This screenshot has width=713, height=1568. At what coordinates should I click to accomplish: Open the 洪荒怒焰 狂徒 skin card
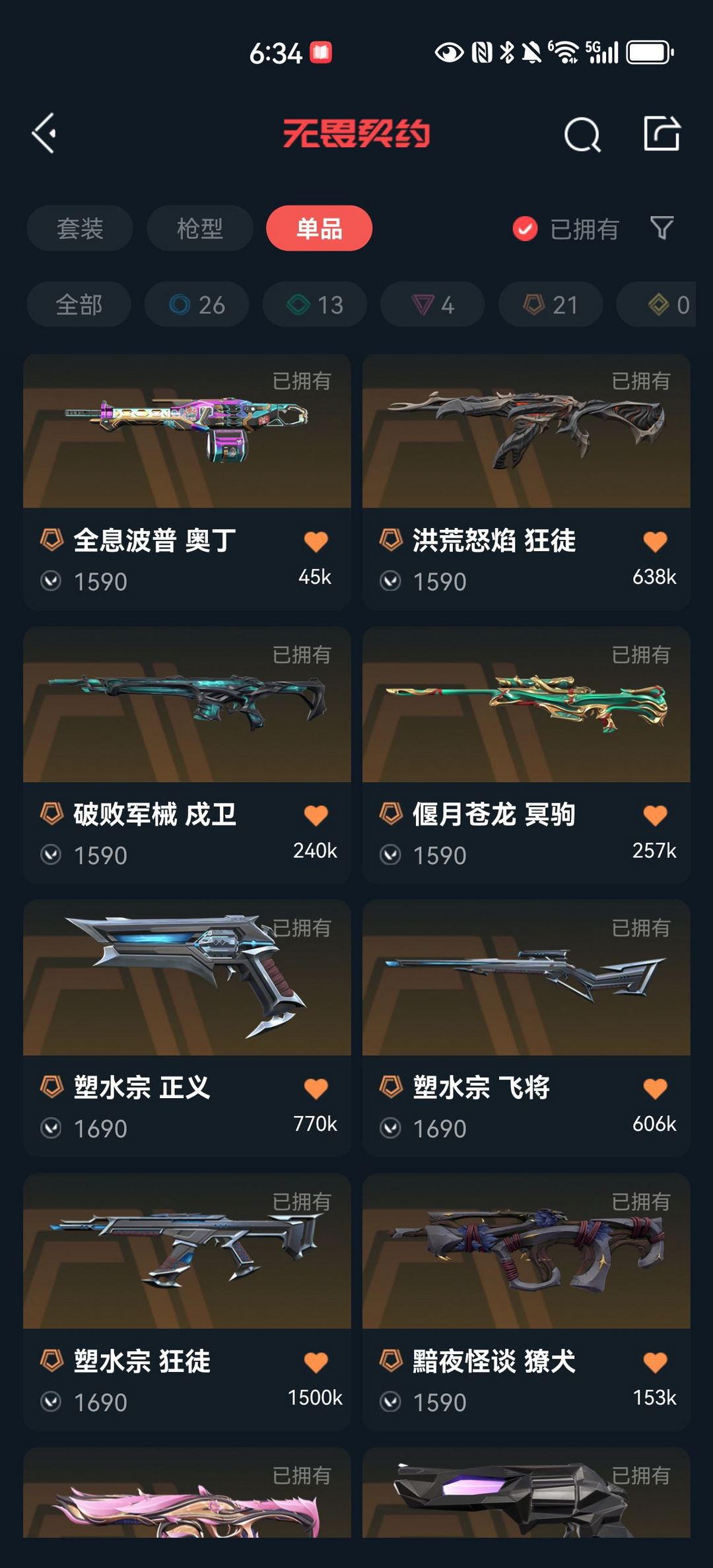click(x=526, y=482)
